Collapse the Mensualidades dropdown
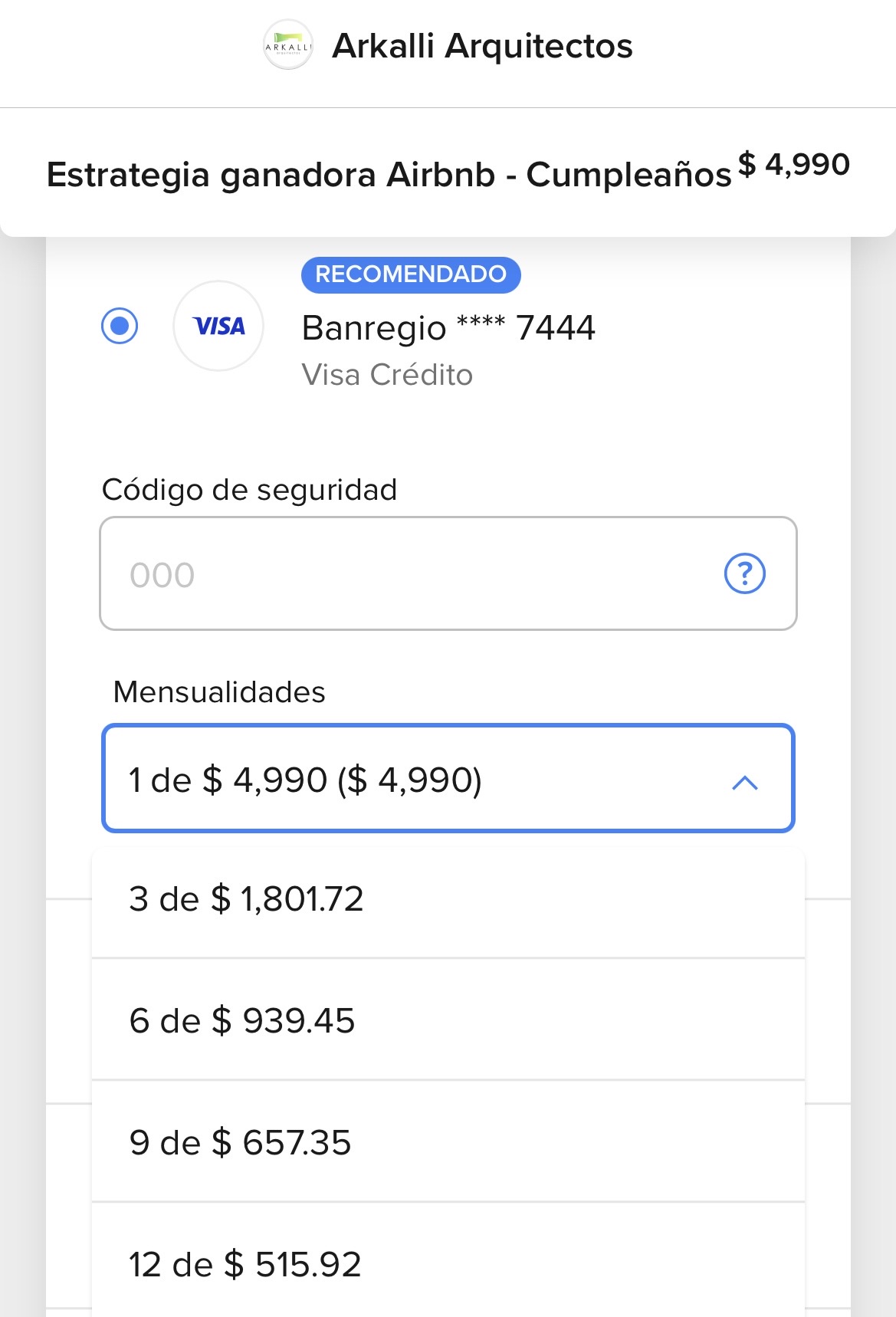Image resolution: width=896 pixels, height=1317 pixels. point(744,782)
